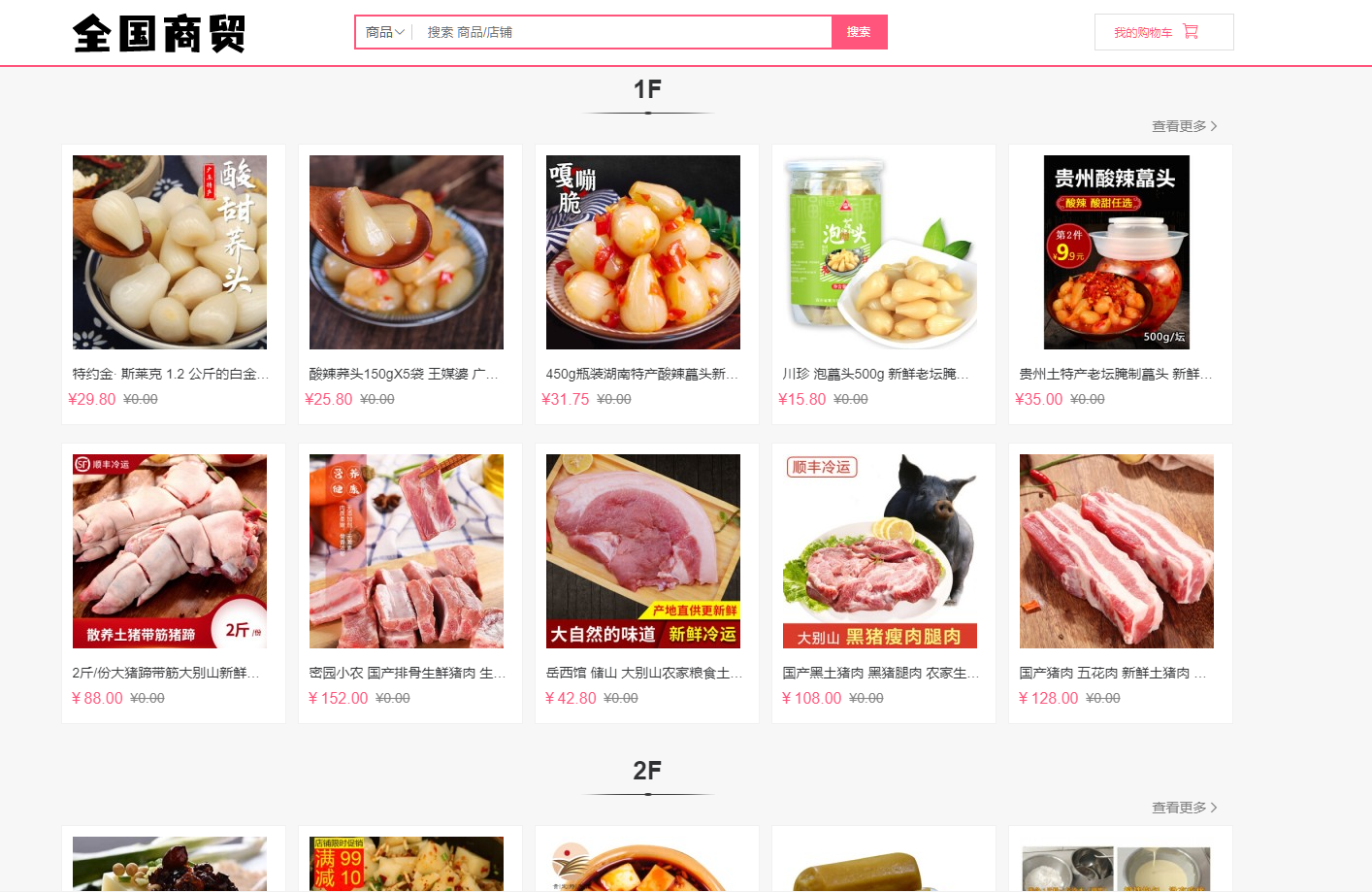Viewport: 1372px width, 892px height.
Task: Open the 商品 search type dropdown
Action: [384, 32]
